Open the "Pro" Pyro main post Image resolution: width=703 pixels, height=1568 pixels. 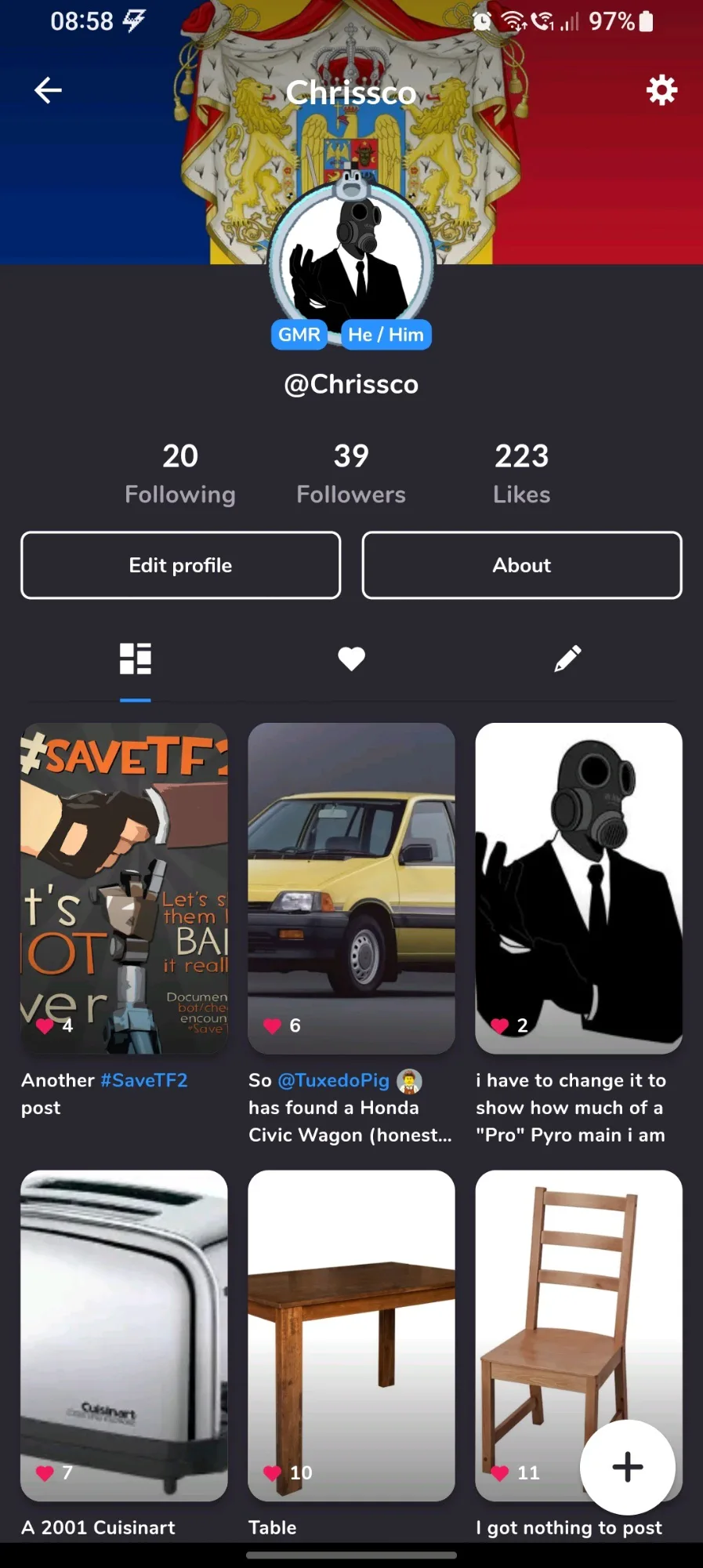578,887
